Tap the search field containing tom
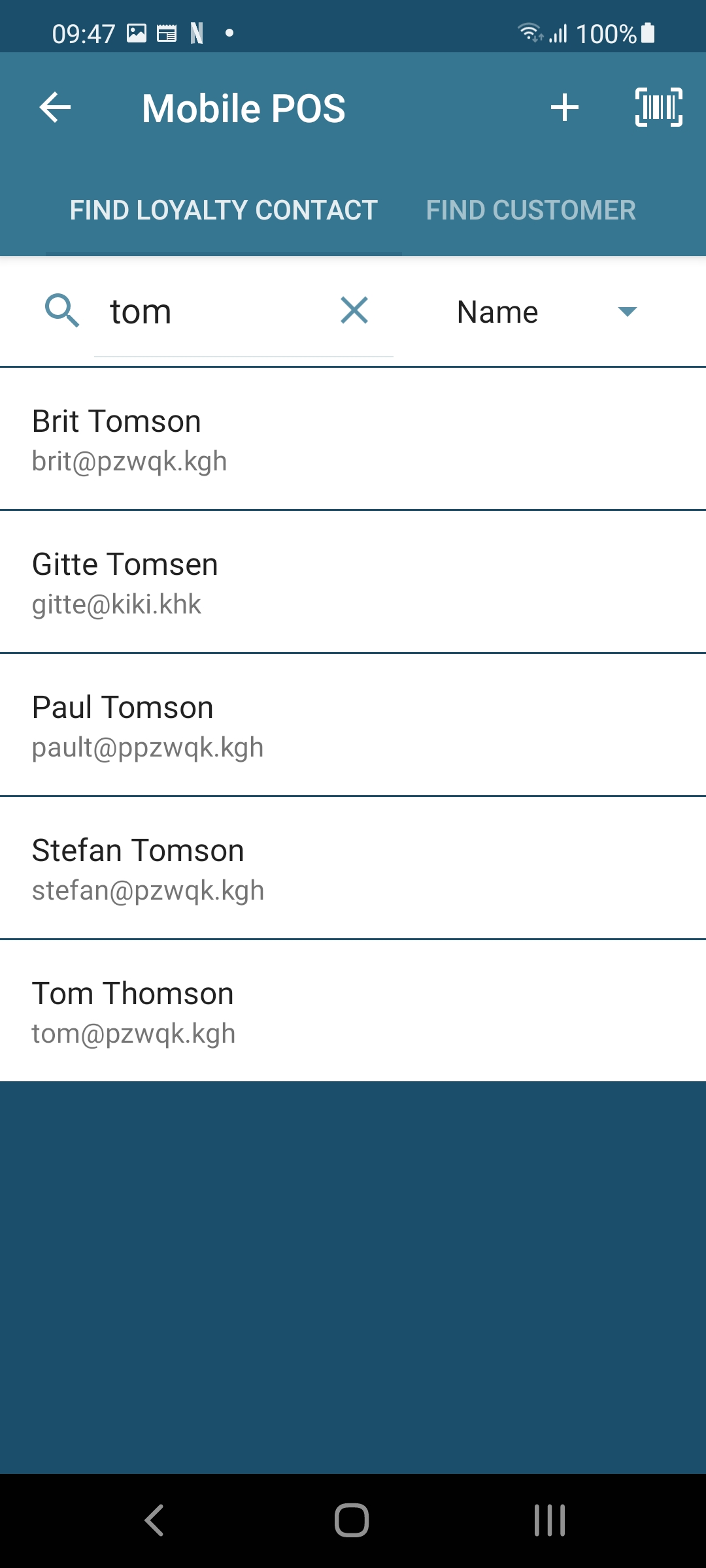 pyautogui.click(x=216, y=312)
